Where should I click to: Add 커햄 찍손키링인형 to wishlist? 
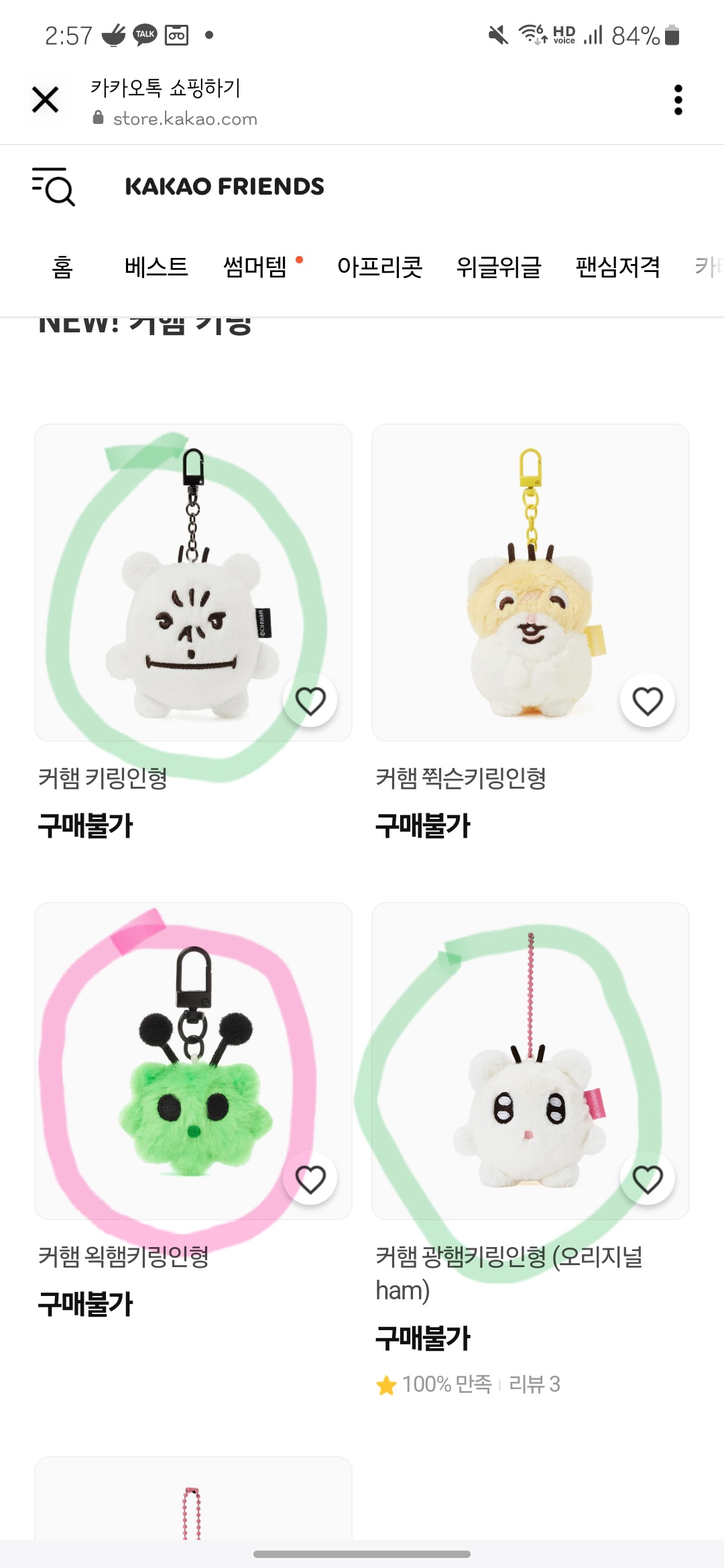click(648, 701)
